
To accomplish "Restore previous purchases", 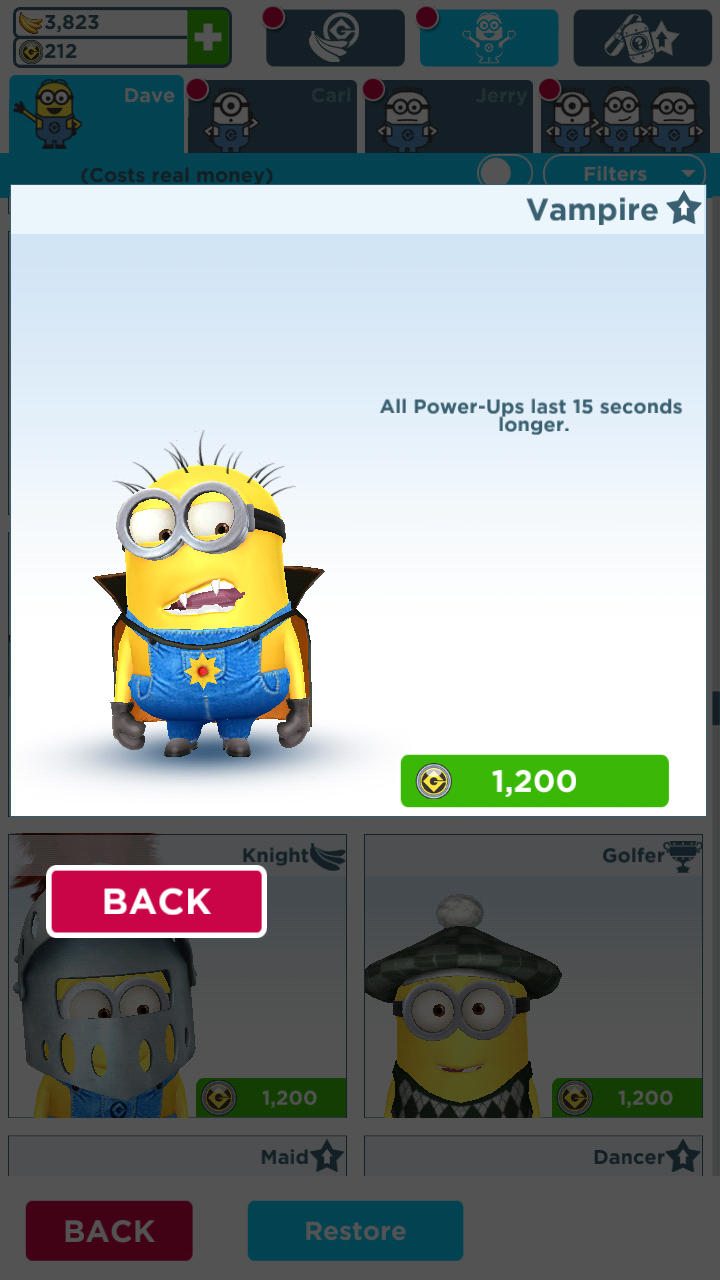I will (355, 1231).
